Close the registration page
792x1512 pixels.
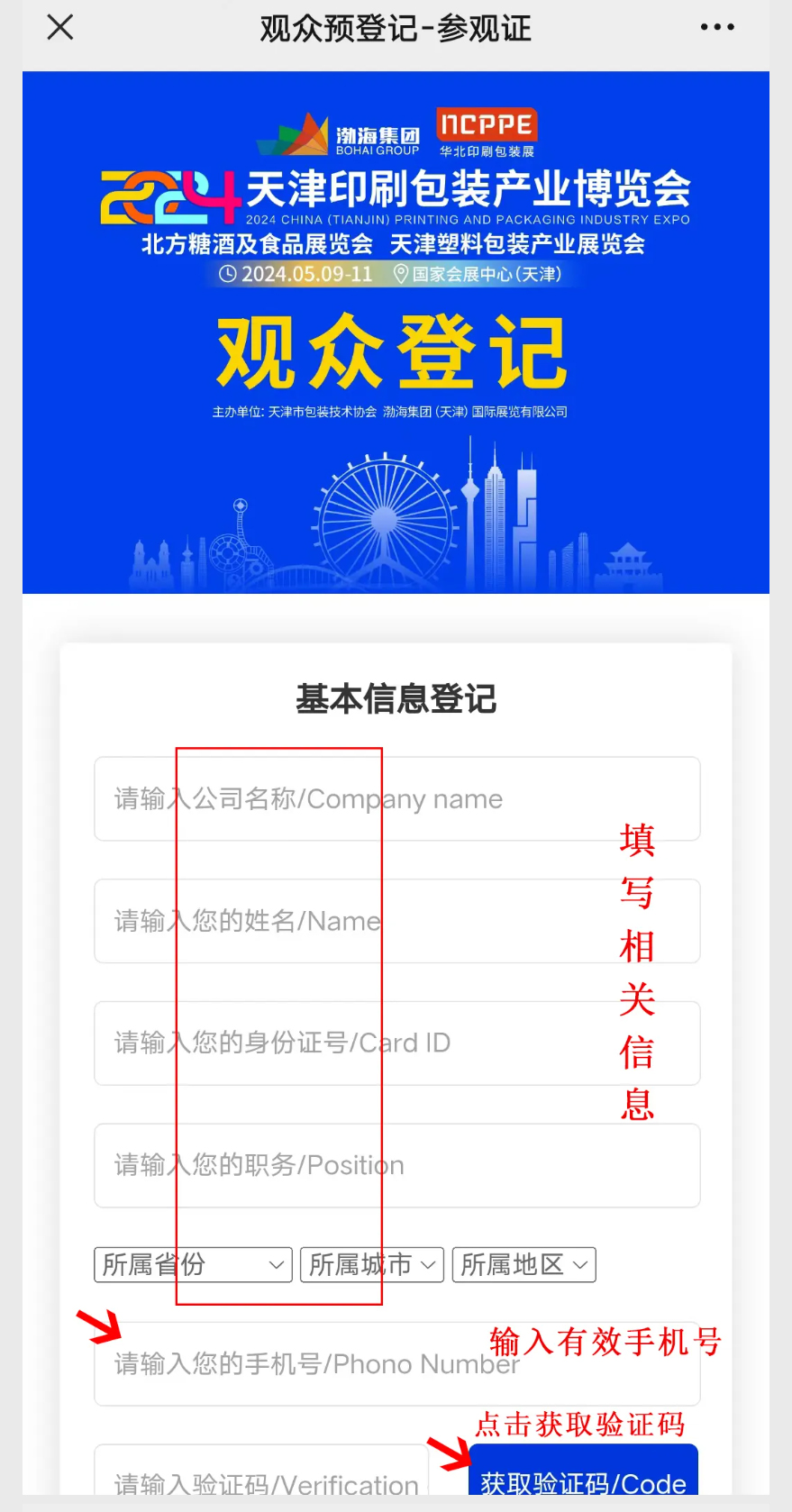pyautogui.click(x=60, y=27)
